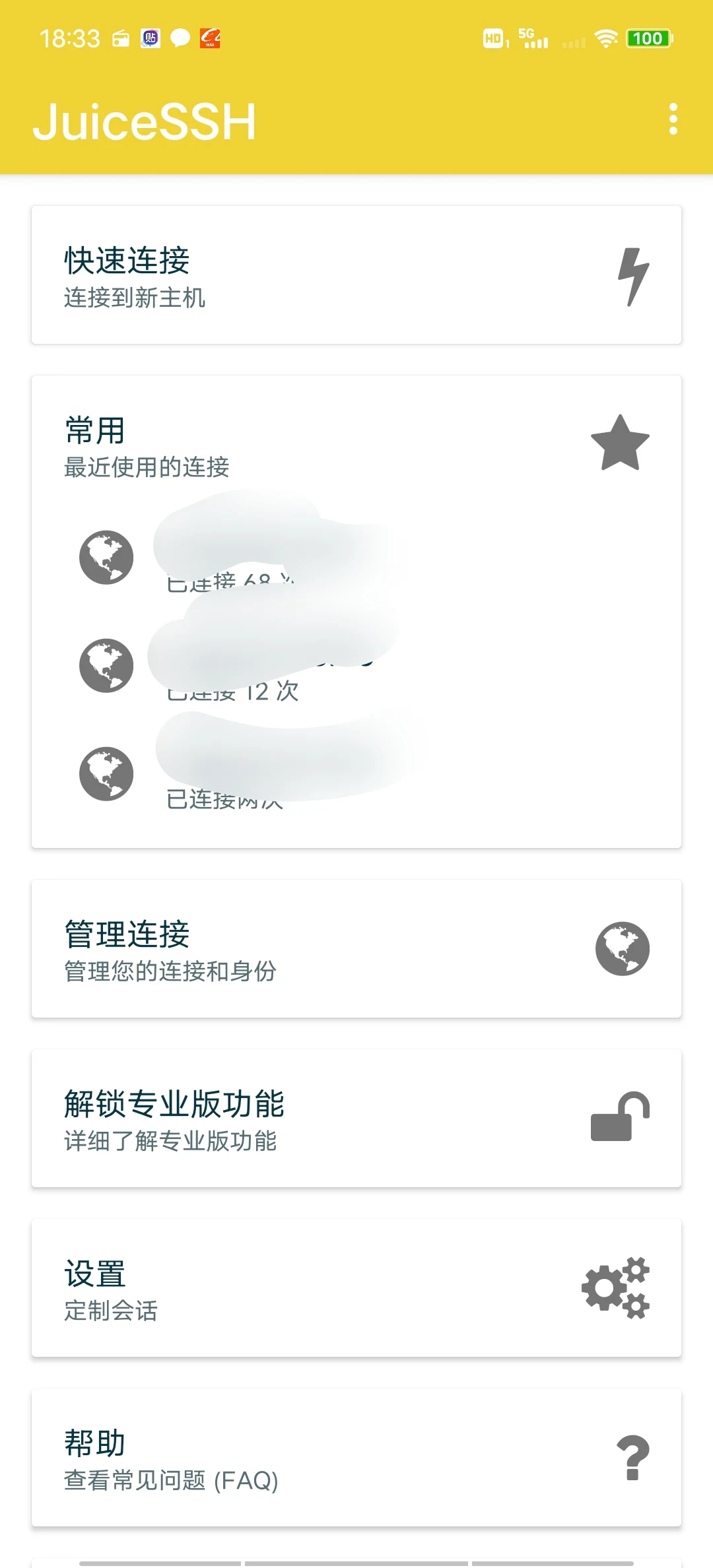Open 管理连接 card
The width and height of the screenshot is (713, 1568).
[356, 949]
